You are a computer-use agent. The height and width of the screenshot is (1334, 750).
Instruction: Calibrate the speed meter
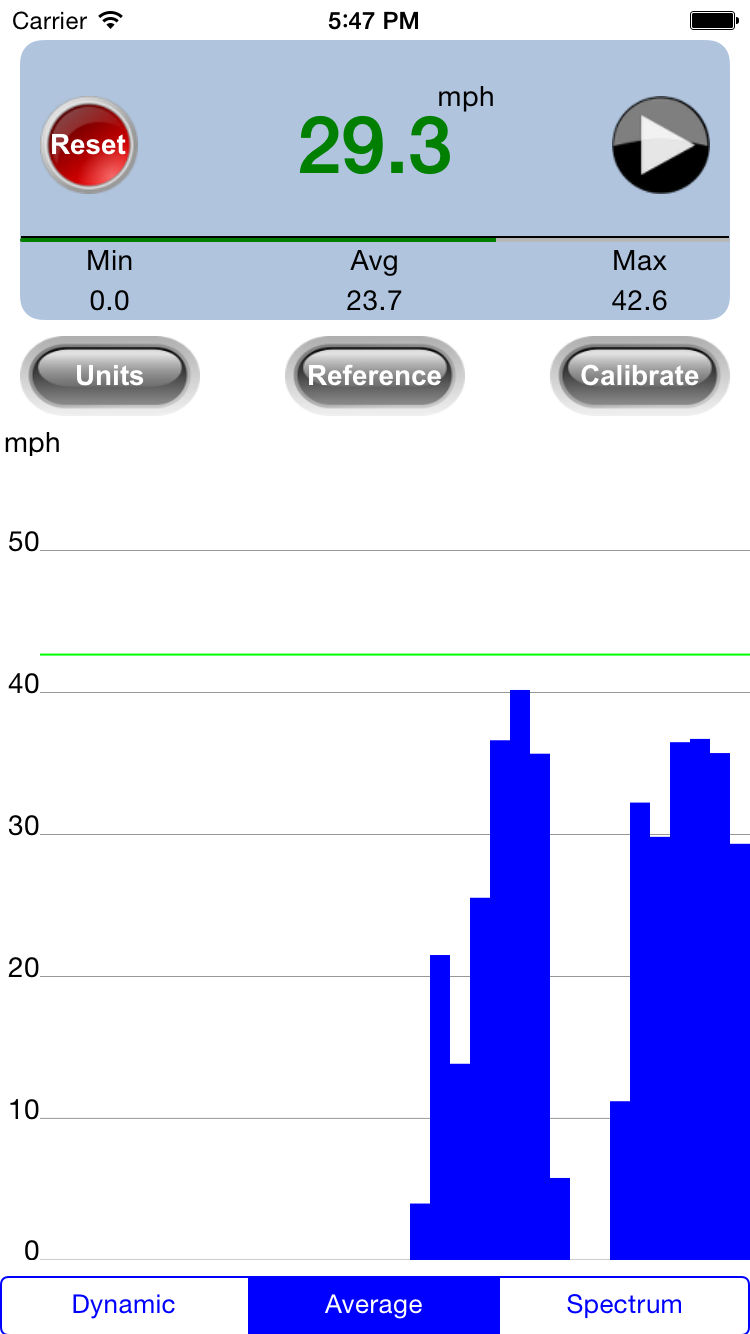640,375
